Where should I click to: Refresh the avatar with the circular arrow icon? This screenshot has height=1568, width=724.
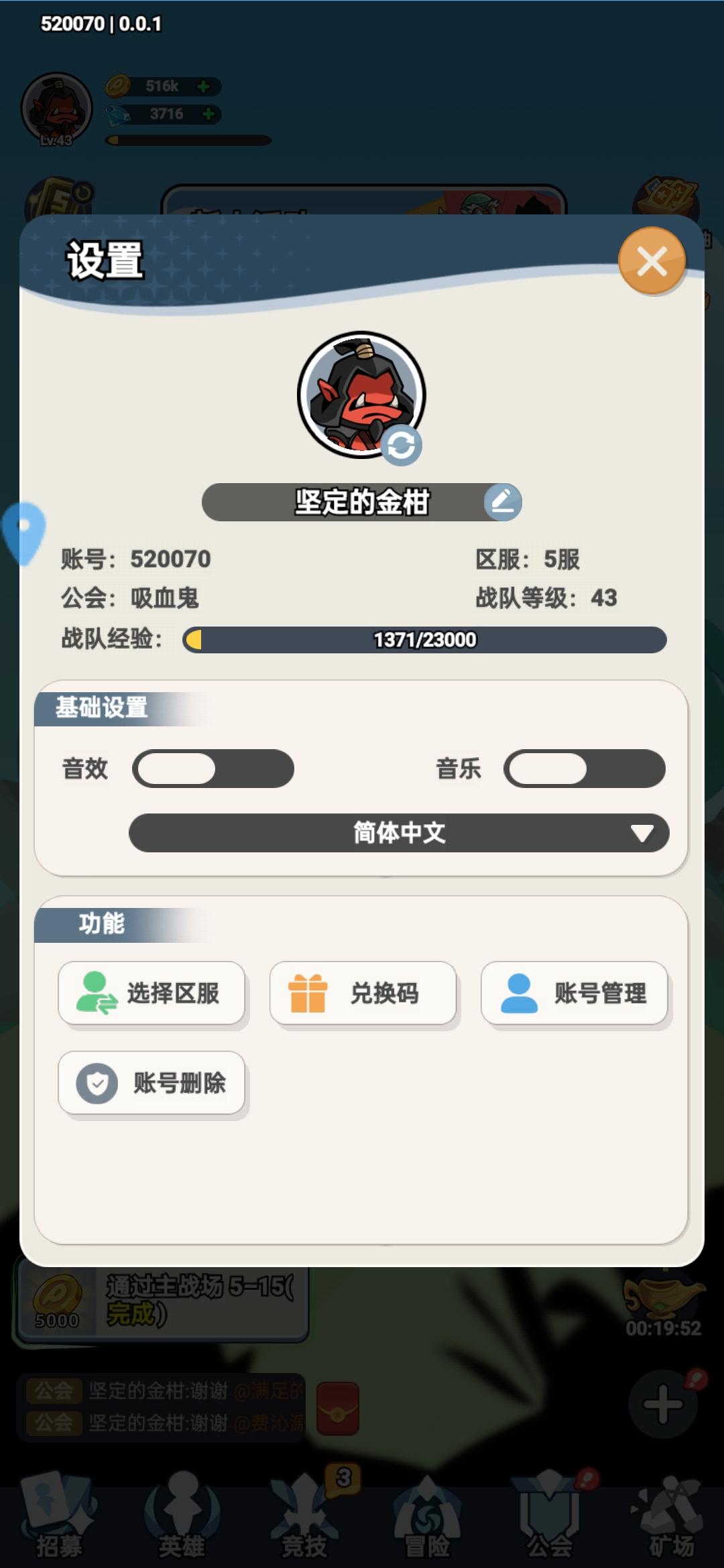coord(403,444)
